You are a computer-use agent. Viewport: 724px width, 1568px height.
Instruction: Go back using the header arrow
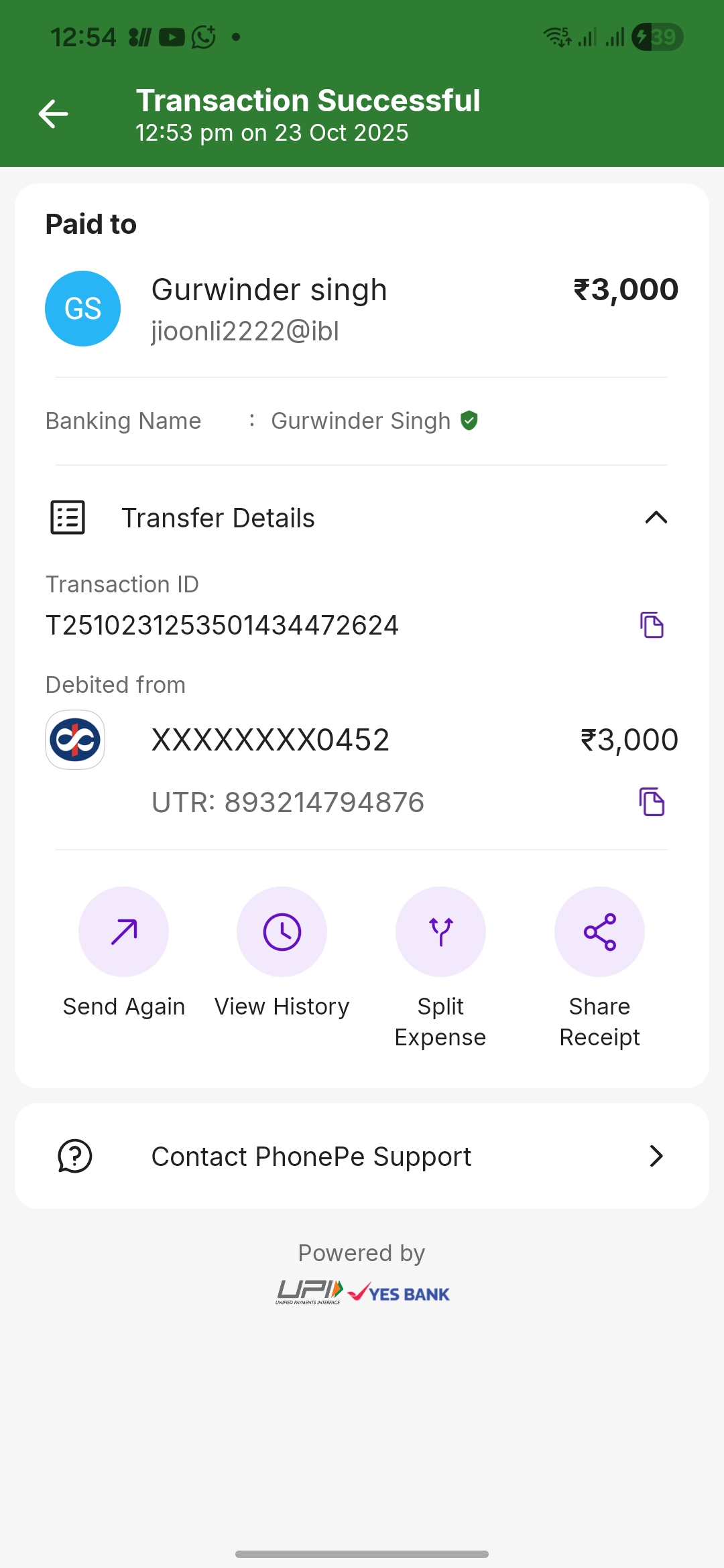(54, 114)
